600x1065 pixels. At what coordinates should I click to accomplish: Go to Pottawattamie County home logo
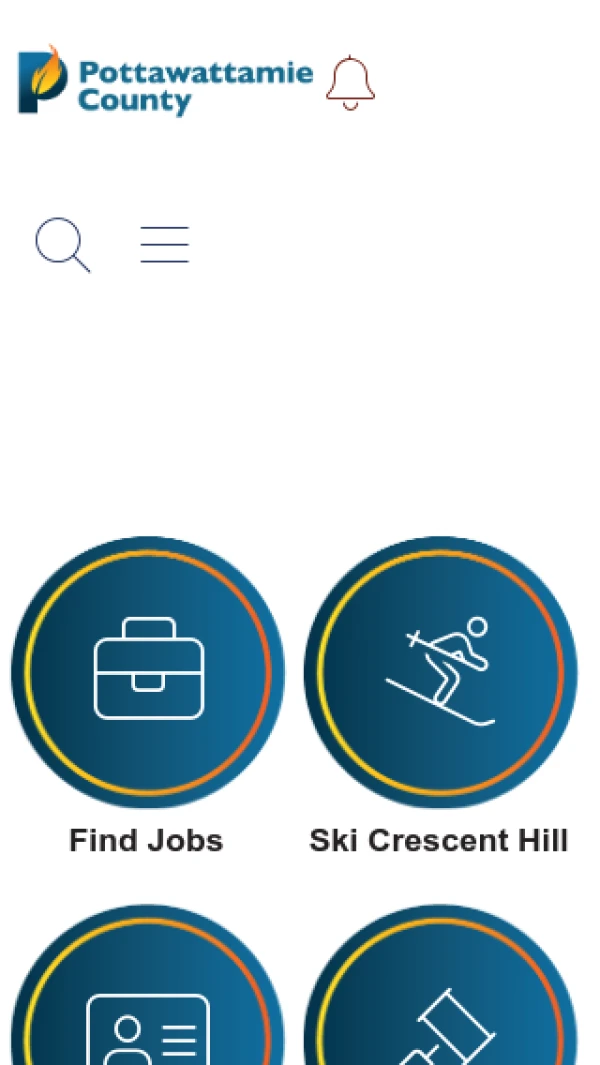[165, 82]
